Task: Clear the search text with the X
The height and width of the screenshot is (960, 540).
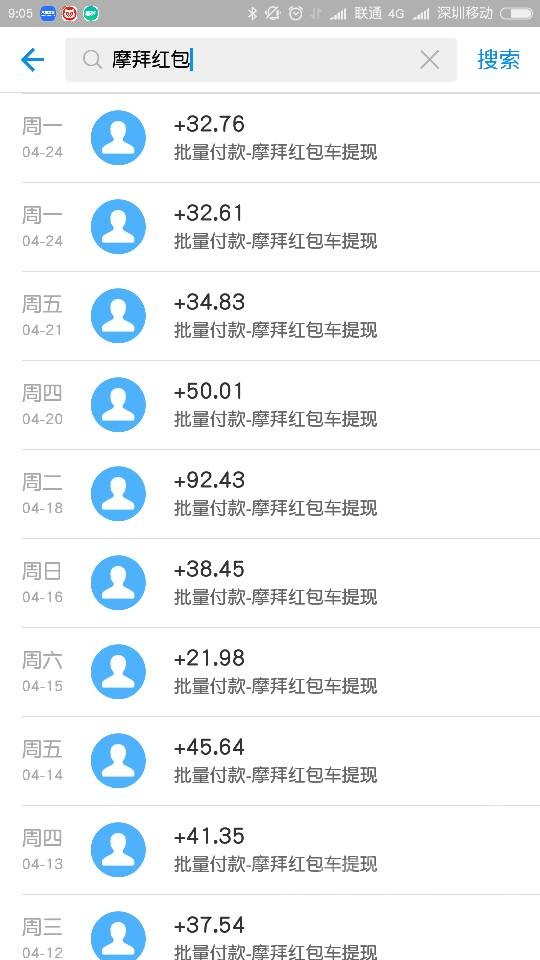Action: tap(430, 60)
